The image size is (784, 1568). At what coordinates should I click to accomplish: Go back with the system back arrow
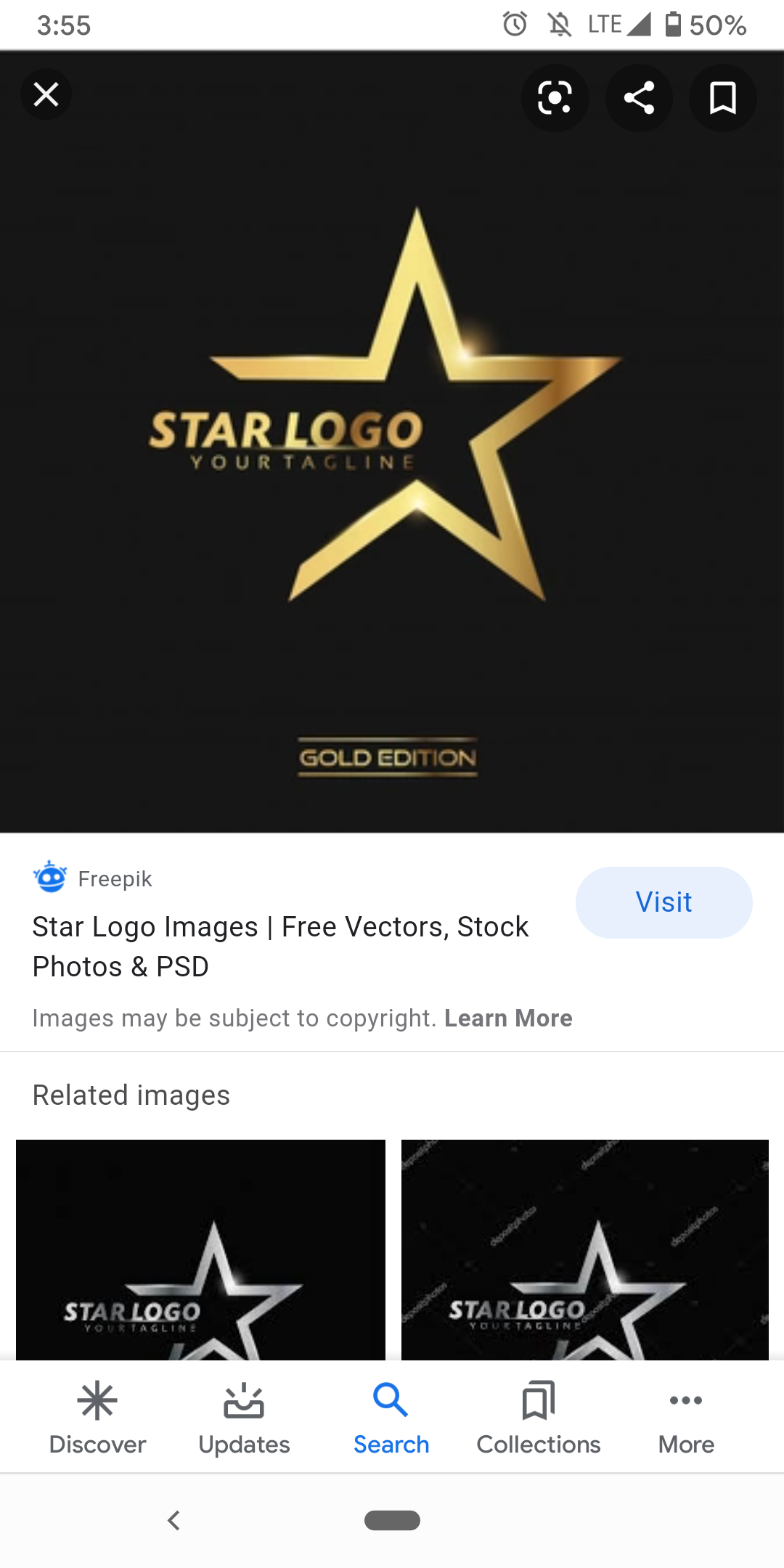174,1520
